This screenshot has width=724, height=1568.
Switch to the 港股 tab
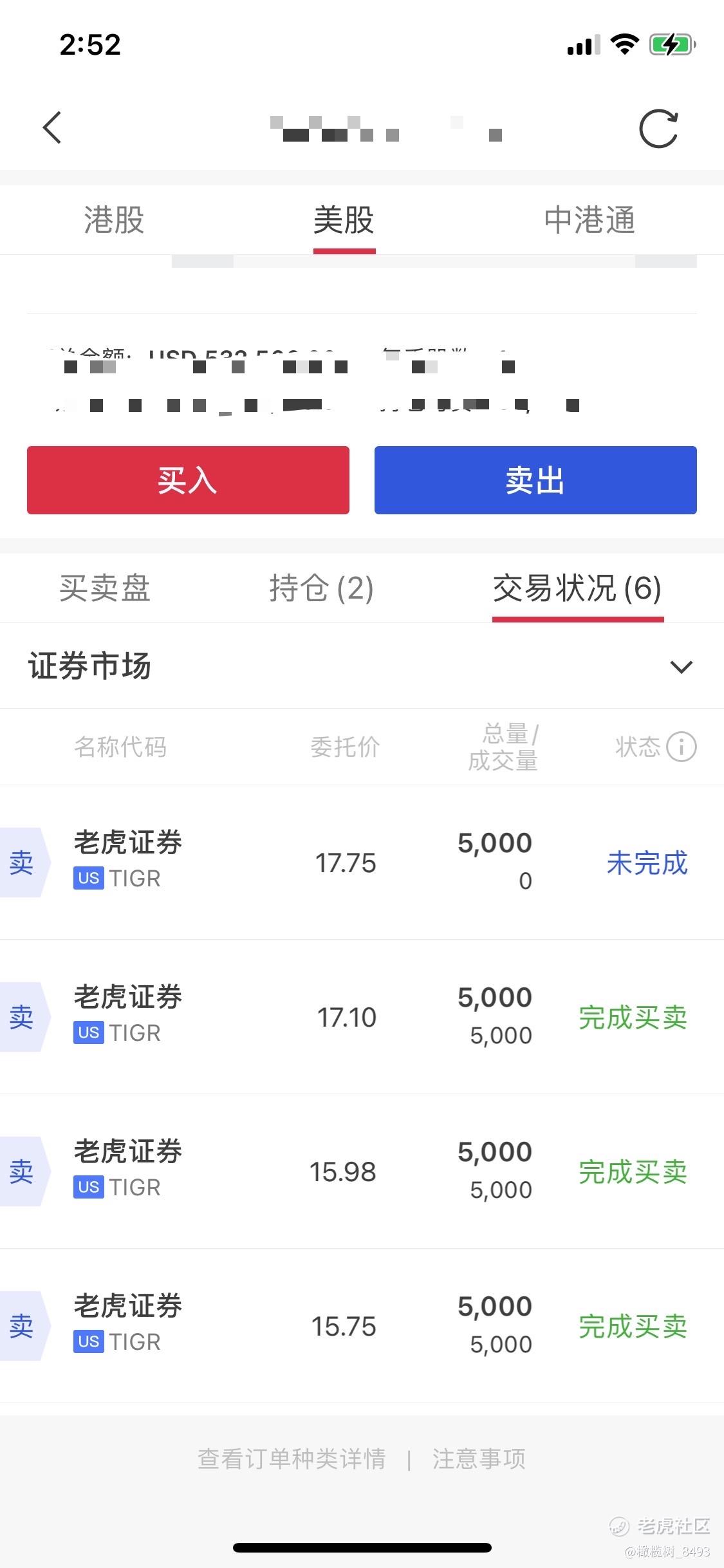click(x=114, y=219)
